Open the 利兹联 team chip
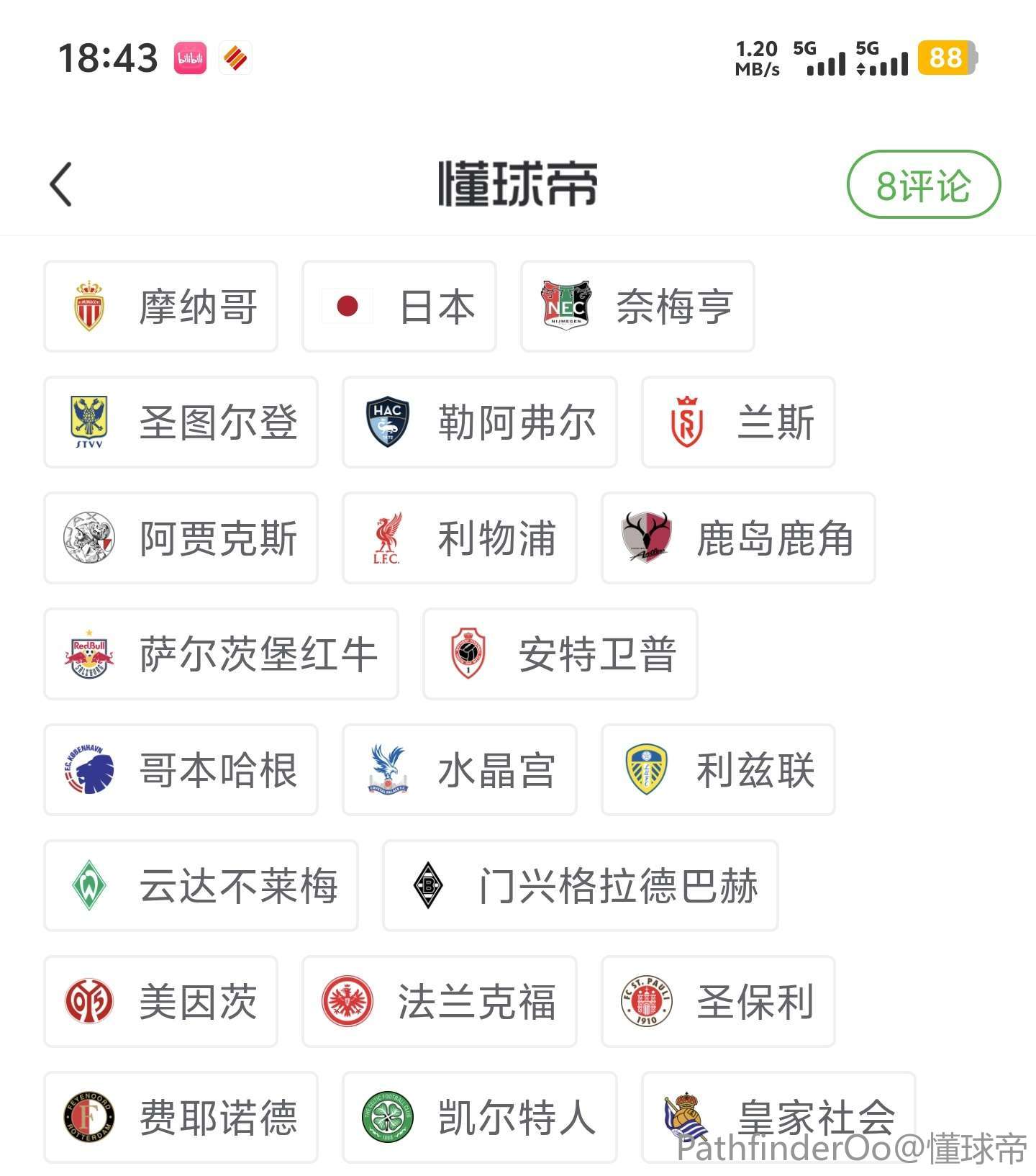Image resolution: width=1036 pixels, height=1176 pixels. 718,770
